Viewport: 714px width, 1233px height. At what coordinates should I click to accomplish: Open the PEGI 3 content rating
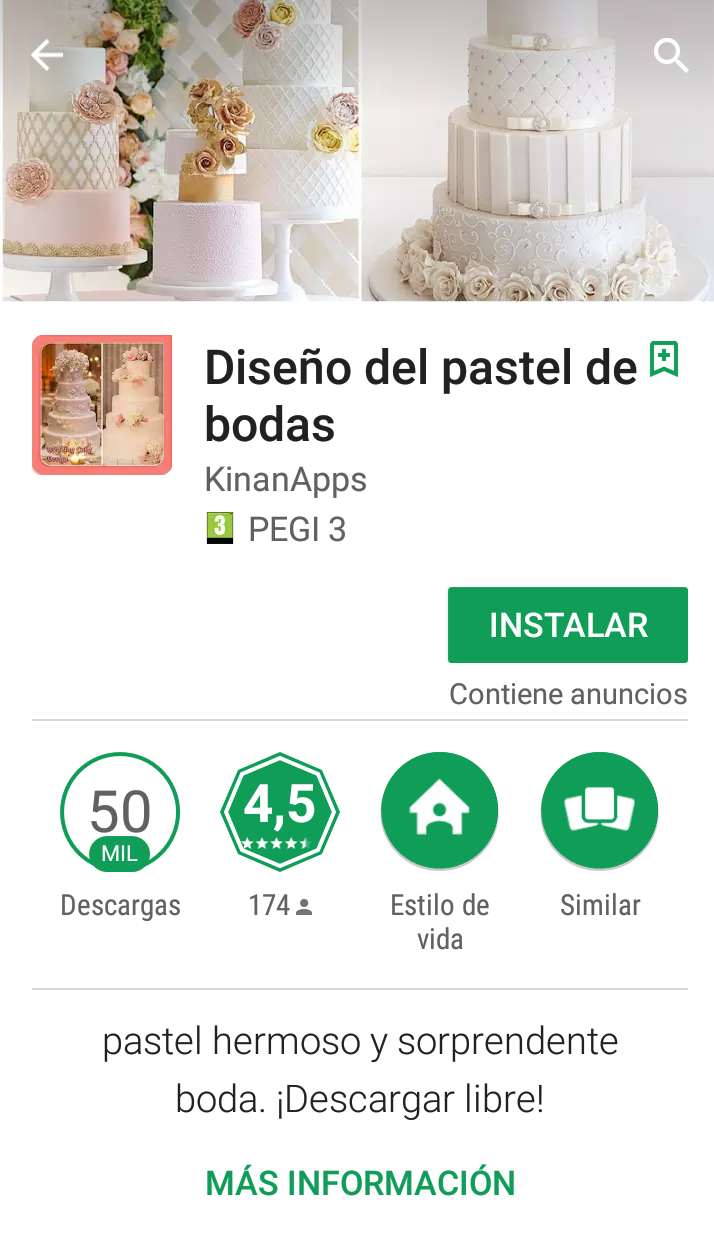[276, 529]
